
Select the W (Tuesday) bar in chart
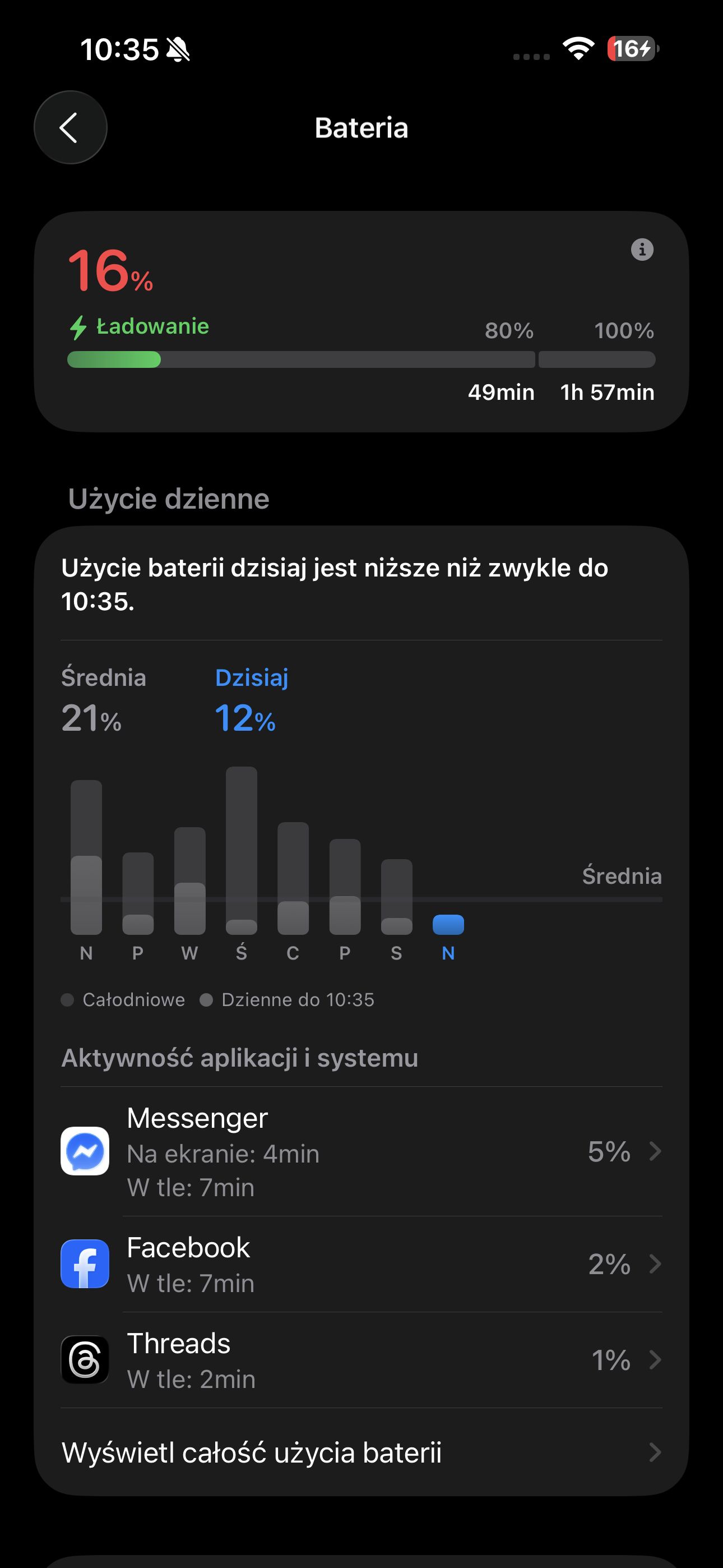coord(190,881)
